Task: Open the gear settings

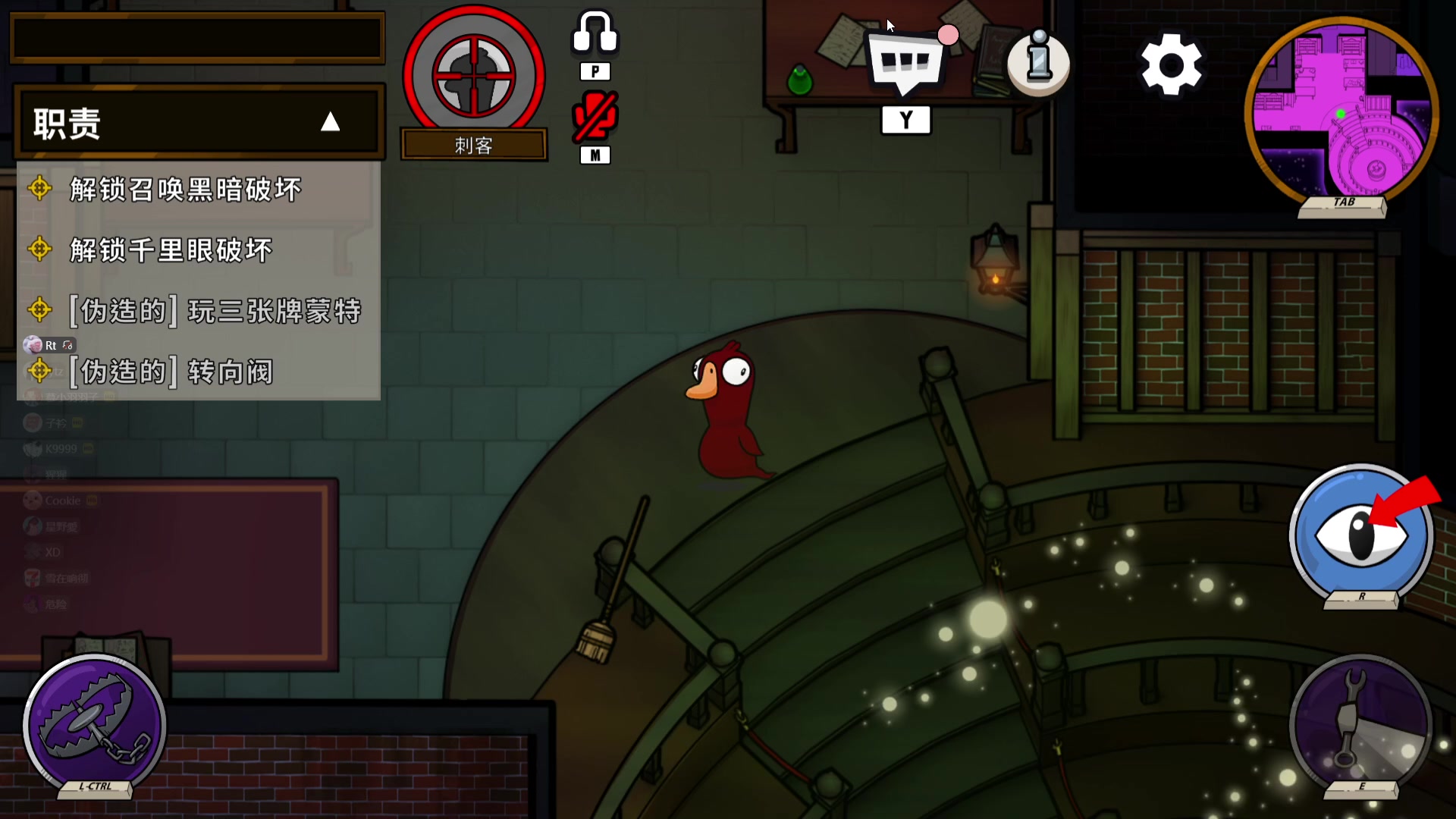Action: tap(1171, 65)
